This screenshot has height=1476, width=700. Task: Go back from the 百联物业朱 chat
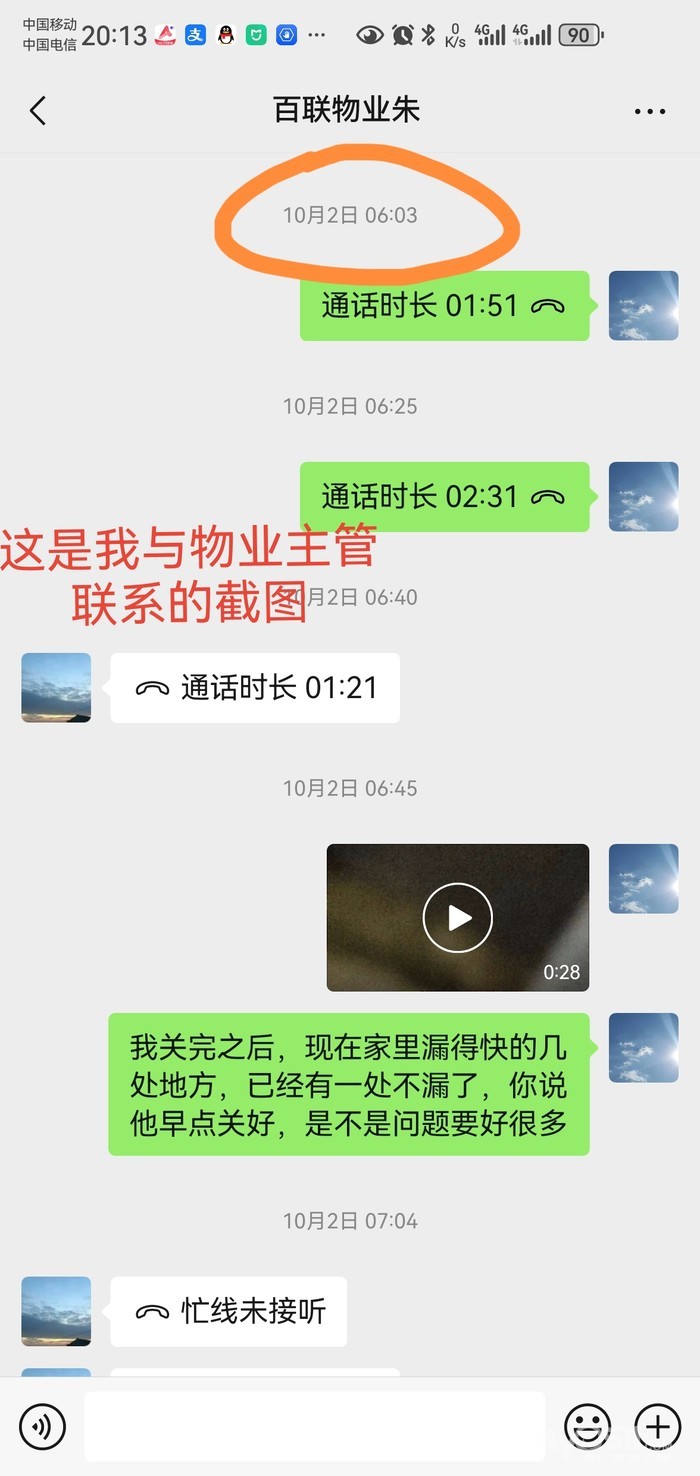coord(38,110)
